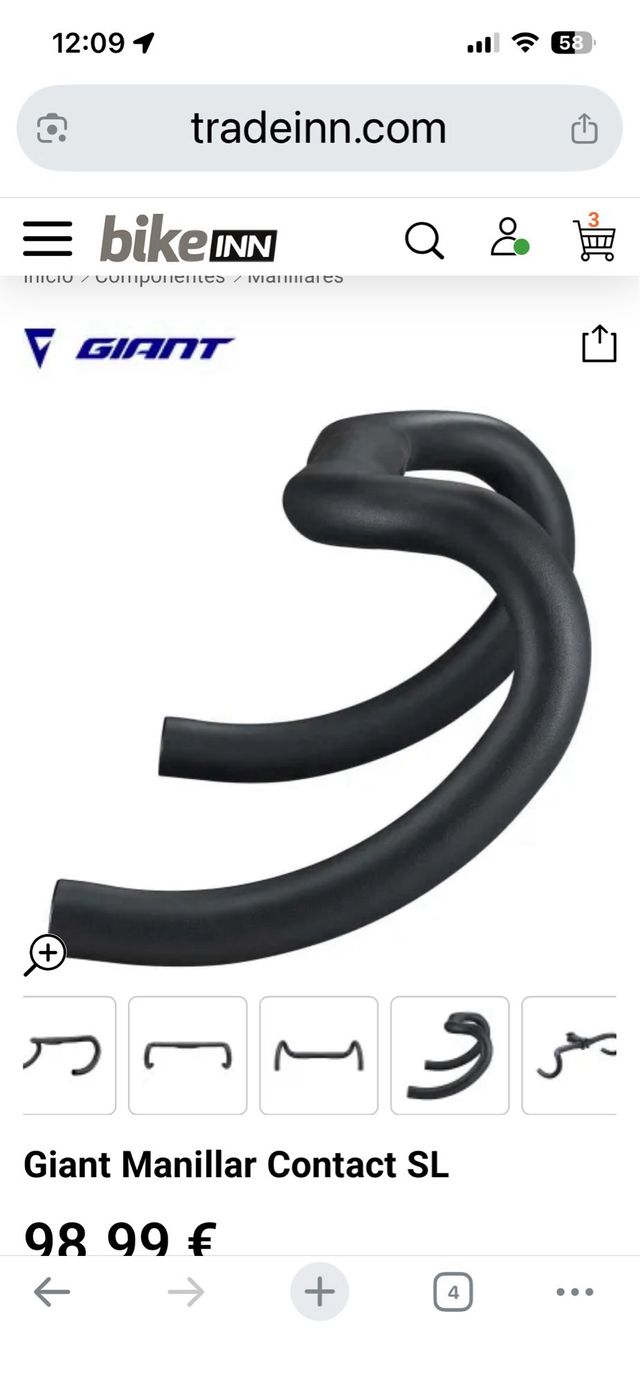Select the rounded rectangular handlebar thumbnail
This screenshot has width=640, height=1384.
click(187, 1055)
